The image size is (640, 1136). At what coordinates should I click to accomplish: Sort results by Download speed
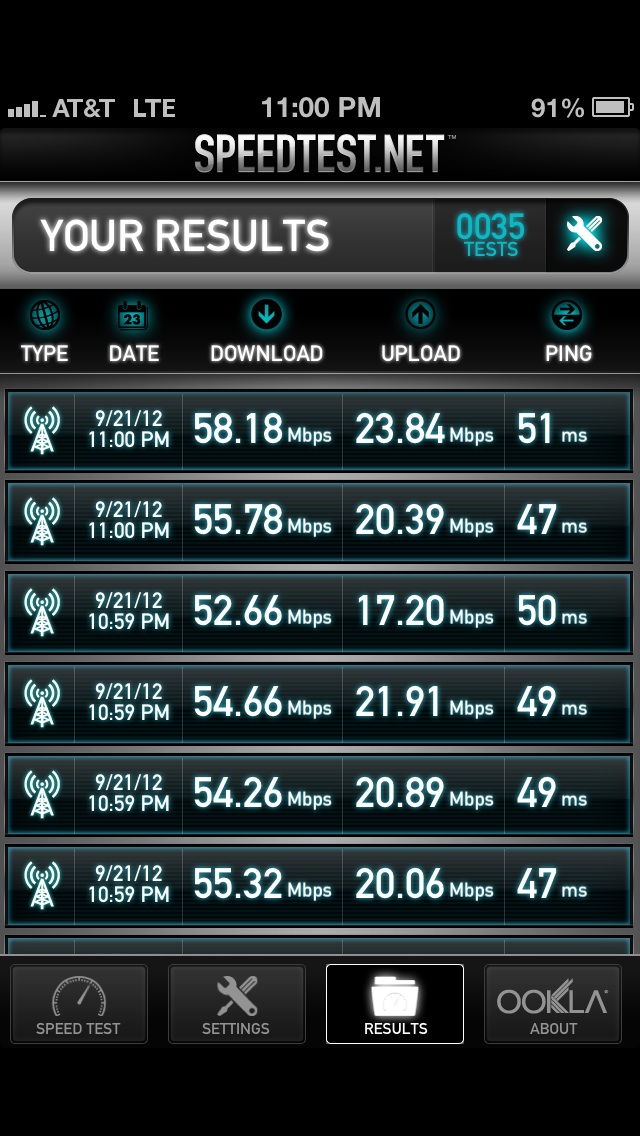266,333
